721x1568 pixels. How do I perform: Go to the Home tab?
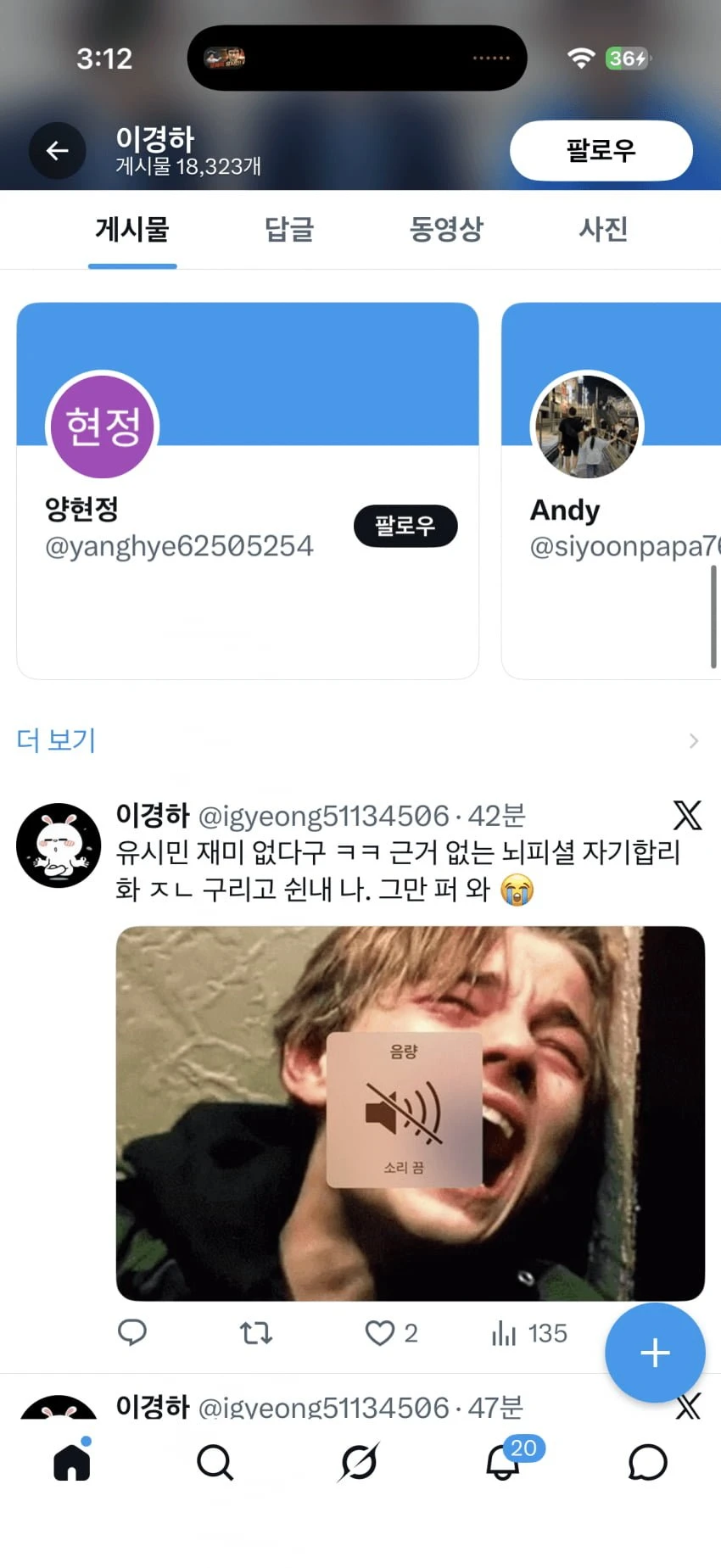(x=72, y=1461)
